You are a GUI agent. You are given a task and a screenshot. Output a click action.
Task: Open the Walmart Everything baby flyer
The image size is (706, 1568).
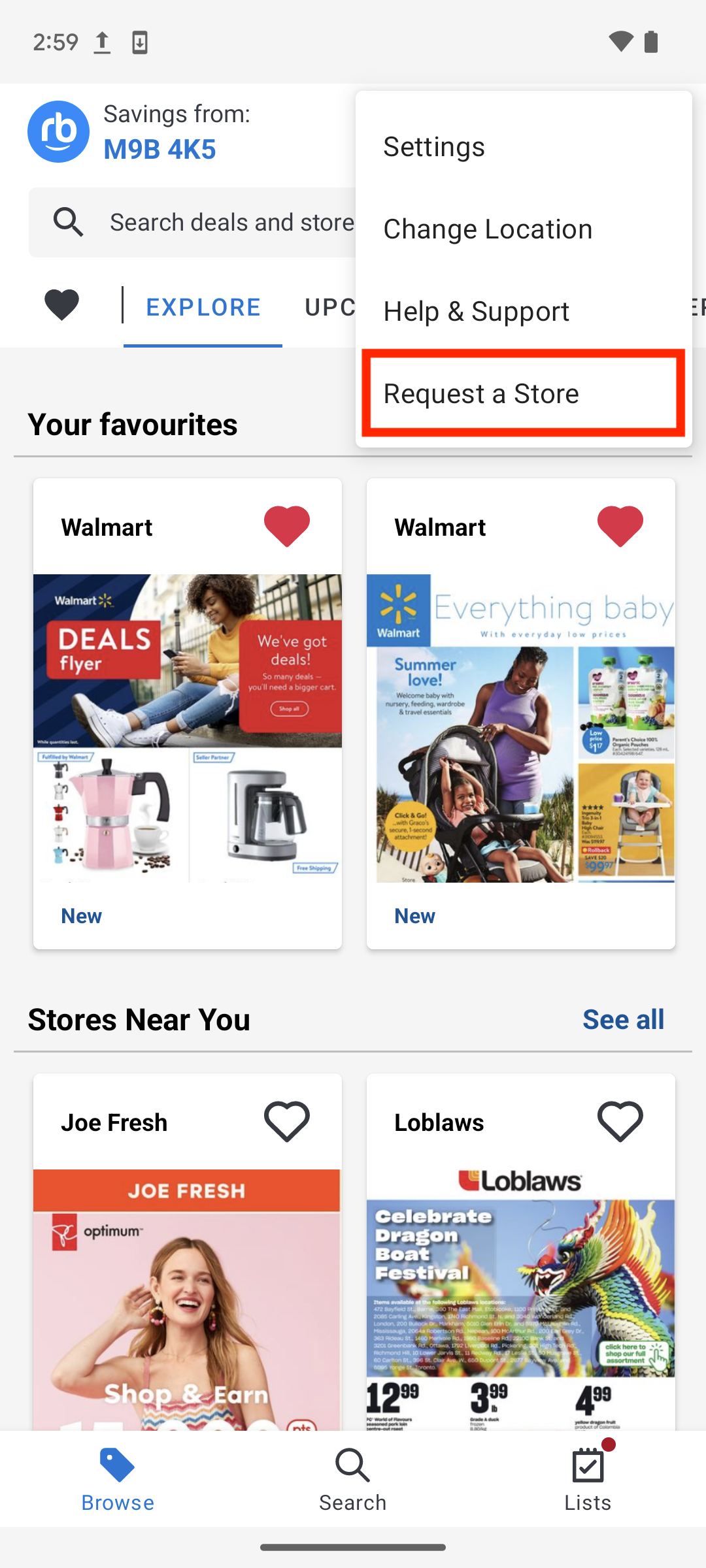click(x=520, y=728)
